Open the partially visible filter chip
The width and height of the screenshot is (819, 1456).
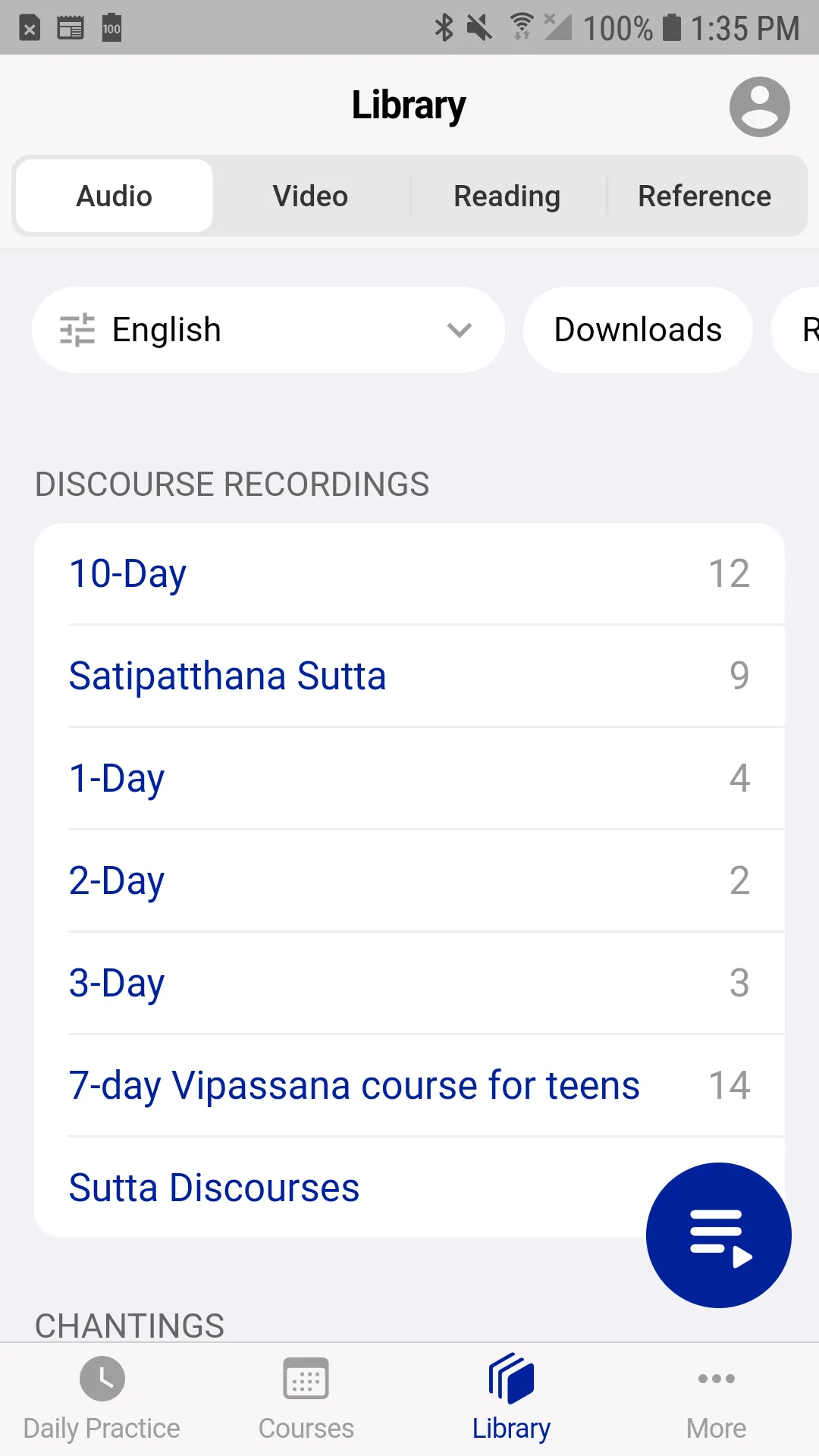[804, 329]
